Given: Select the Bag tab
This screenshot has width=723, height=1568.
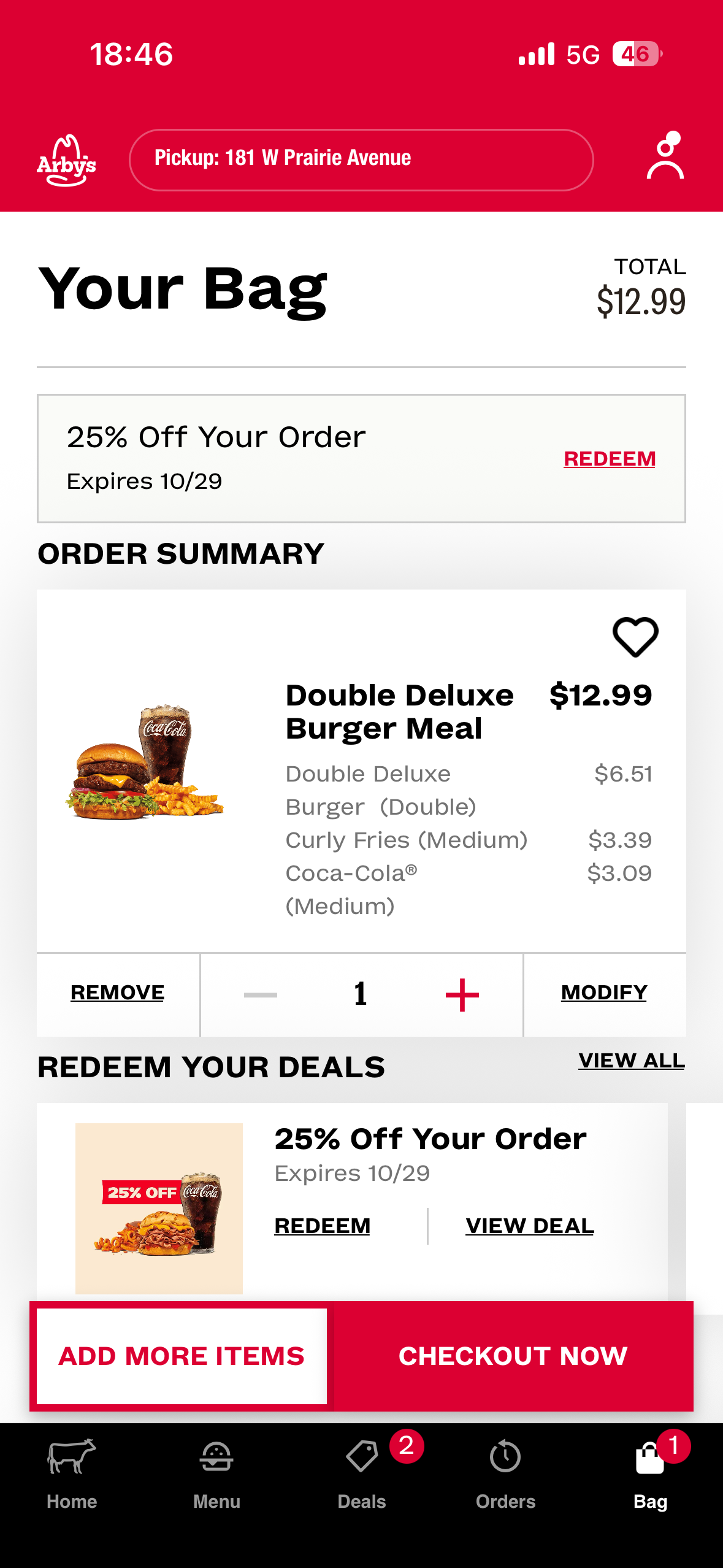Looking at the screenshot, I should pyautogui.click(x=650, y=1472).
